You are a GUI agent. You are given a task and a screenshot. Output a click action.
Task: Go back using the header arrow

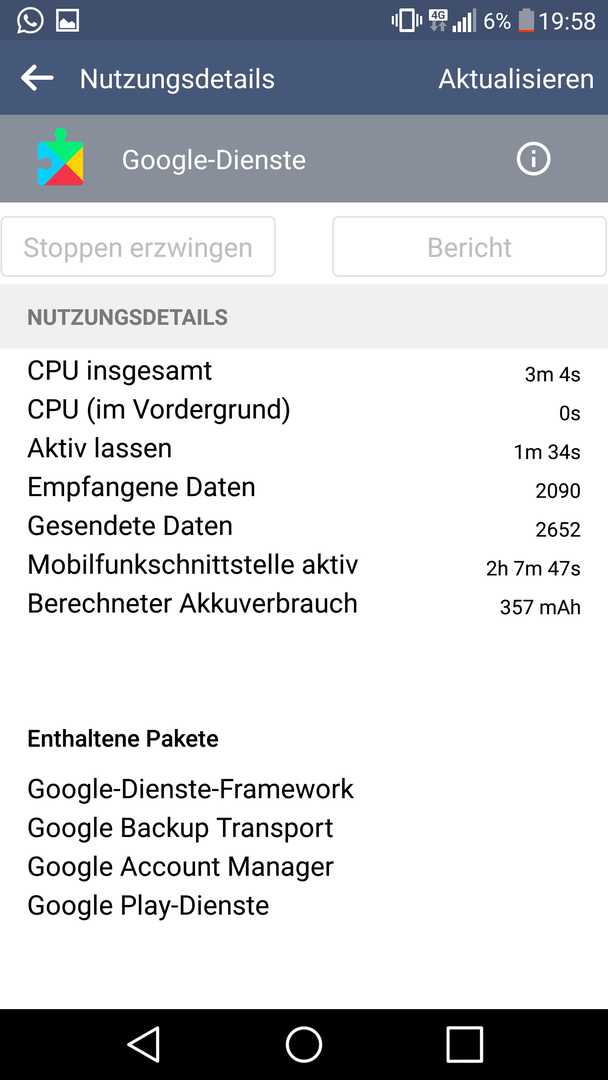37,79
